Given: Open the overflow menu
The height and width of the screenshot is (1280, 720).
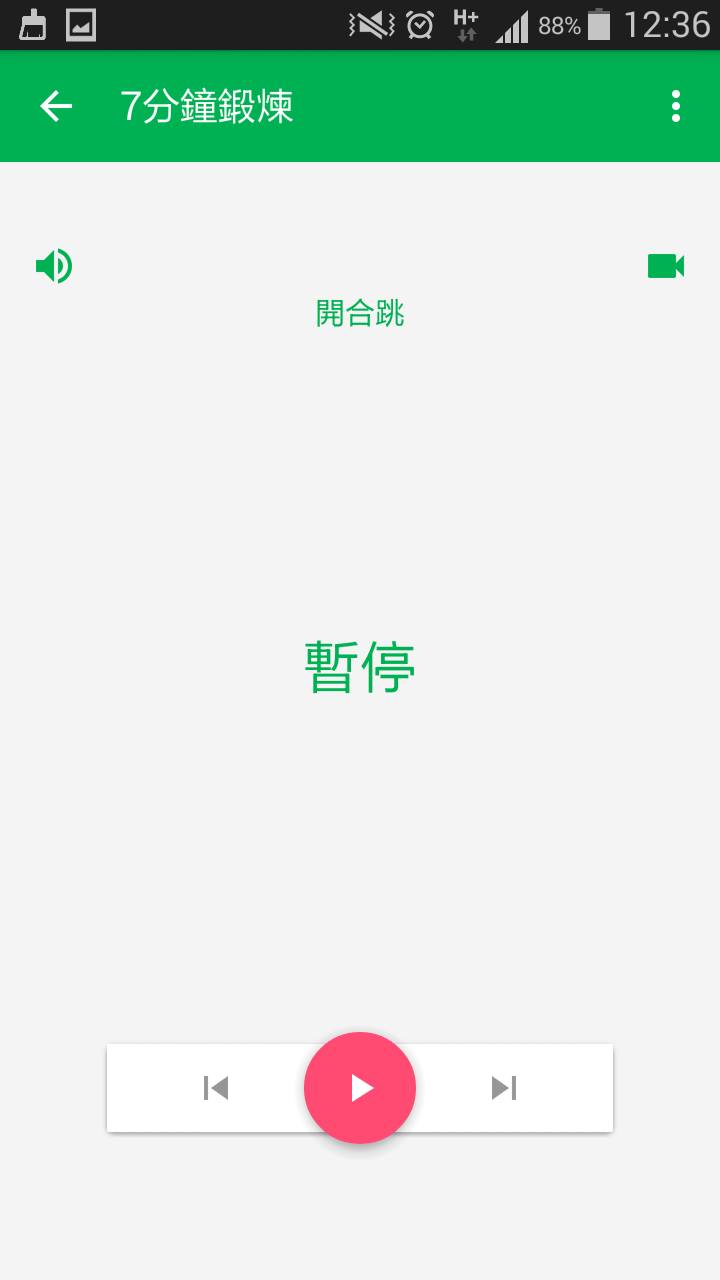Looking at the screenshot, I should [x=676, y=106].
